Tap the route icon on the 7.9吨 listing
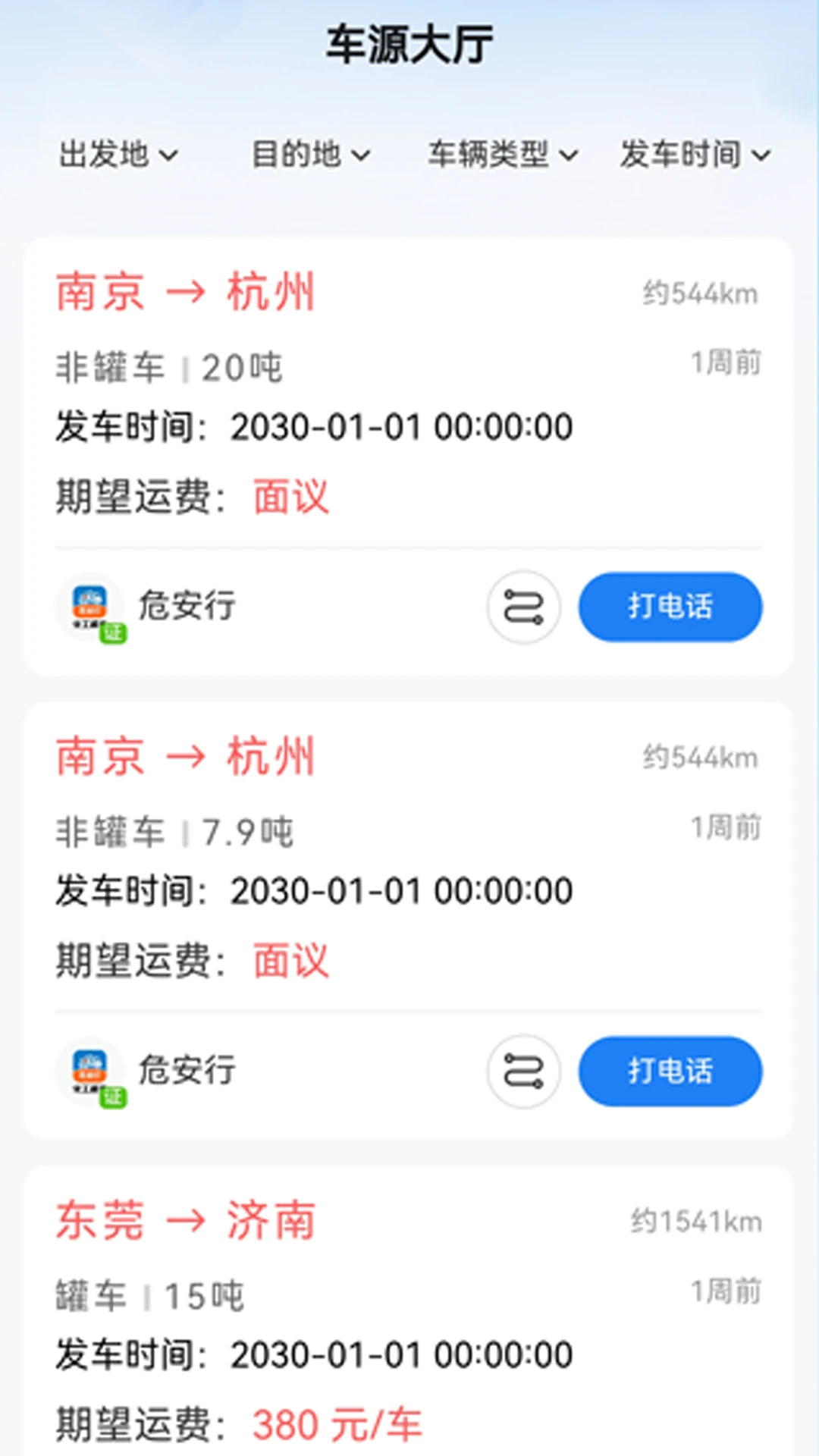 coord(523,1072)
